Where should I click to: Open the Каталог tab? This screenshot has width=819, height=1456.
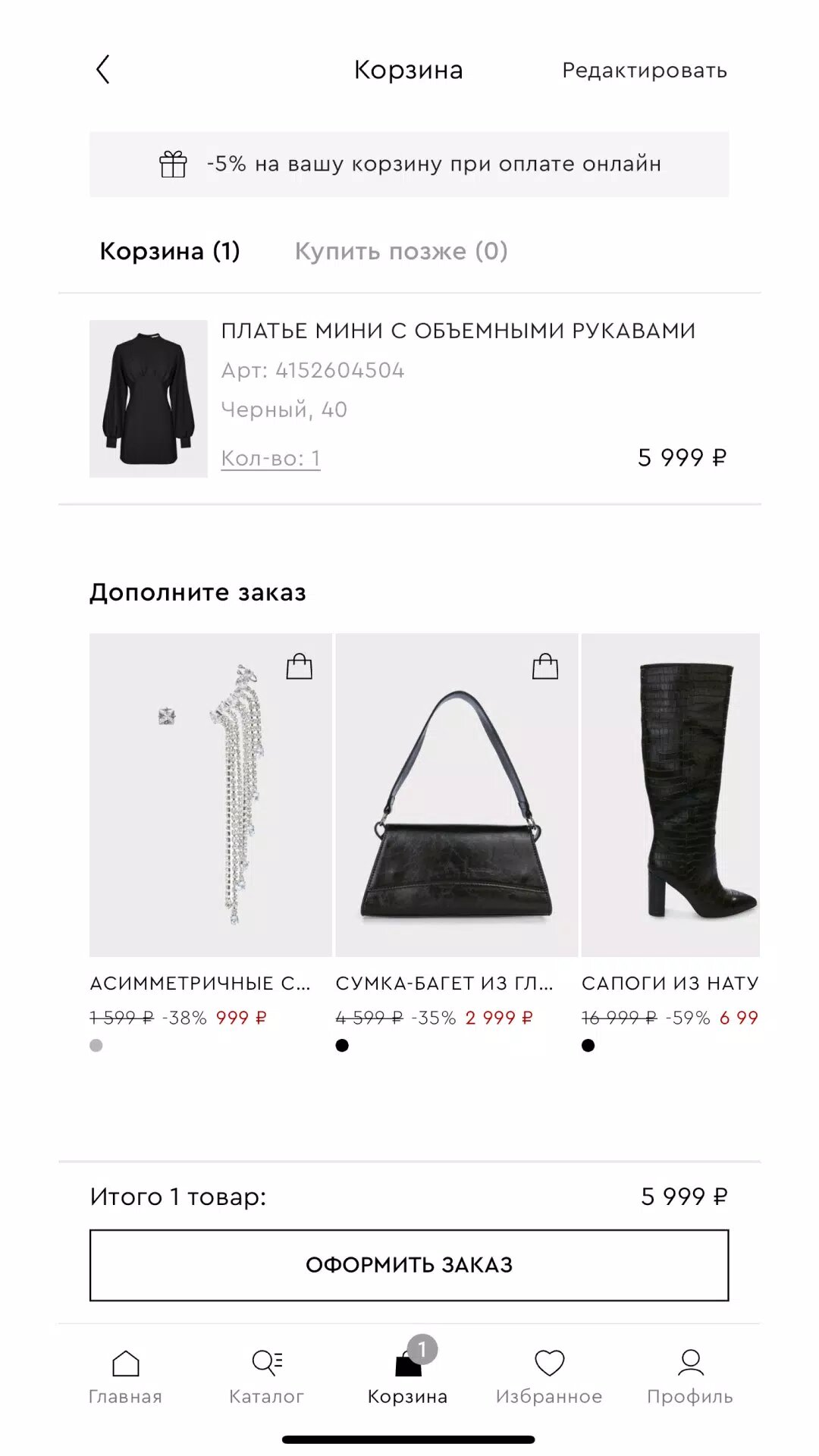[x=267, y=1376]
